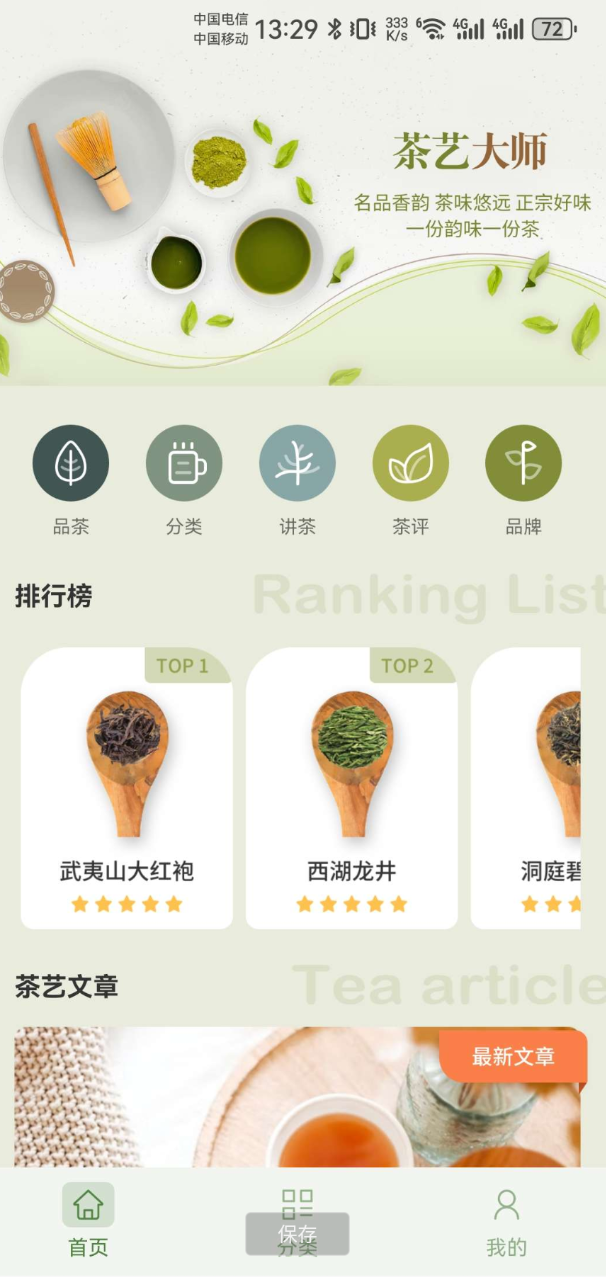The image size is (606, 1277).
Task: Open the 分类 cup icon shortcut
Action: click(x=184, y=463)
